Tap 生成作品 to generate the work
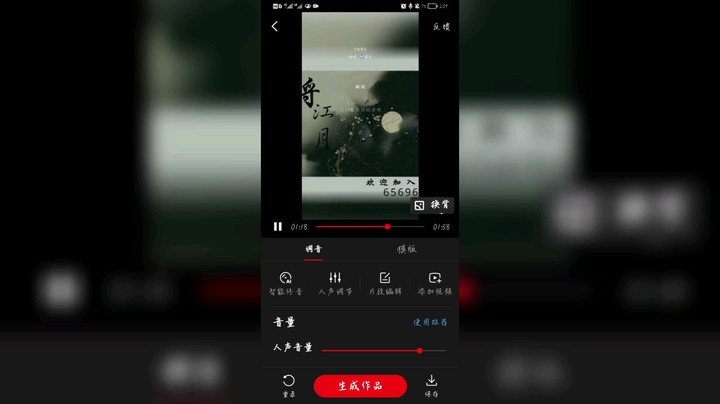 [x=360, y=386]
